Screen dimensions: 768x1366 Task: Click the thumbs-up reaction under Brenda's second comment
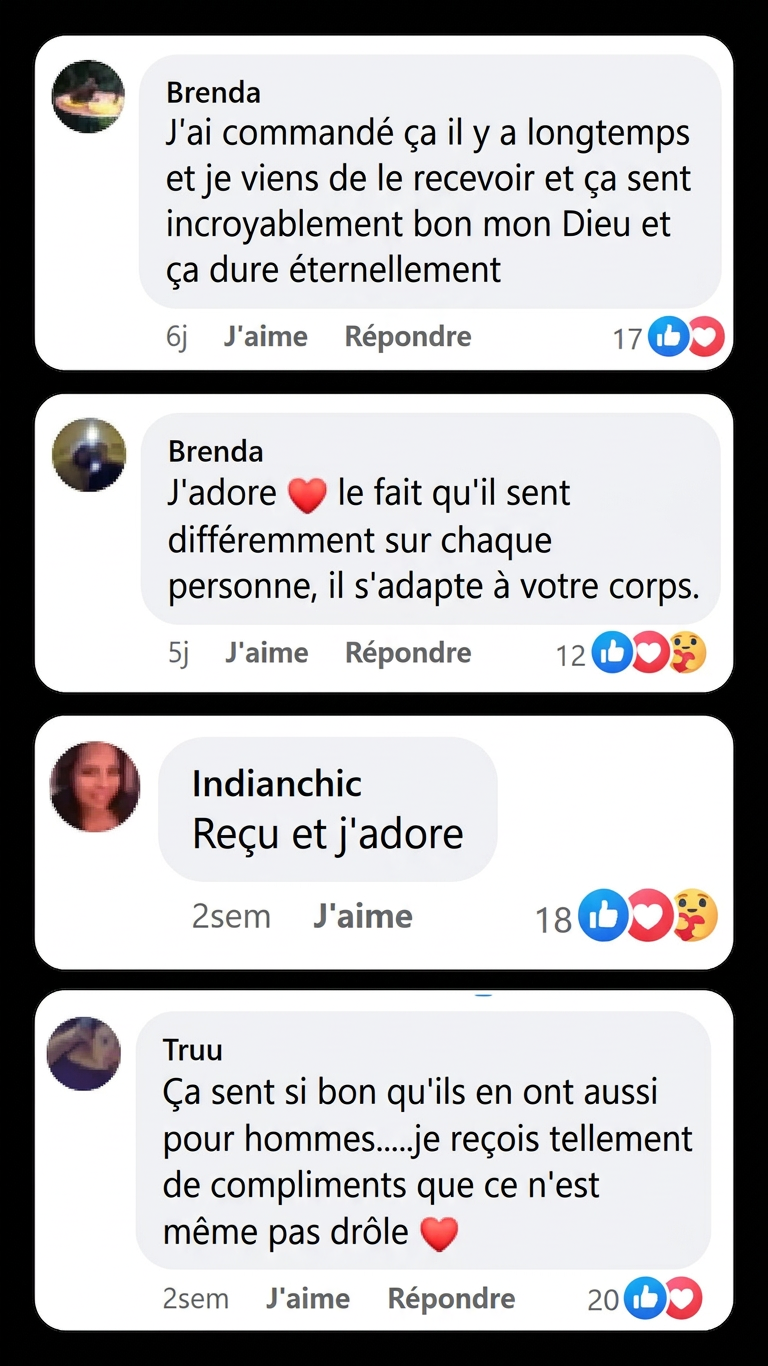click(x=612, y=653)
